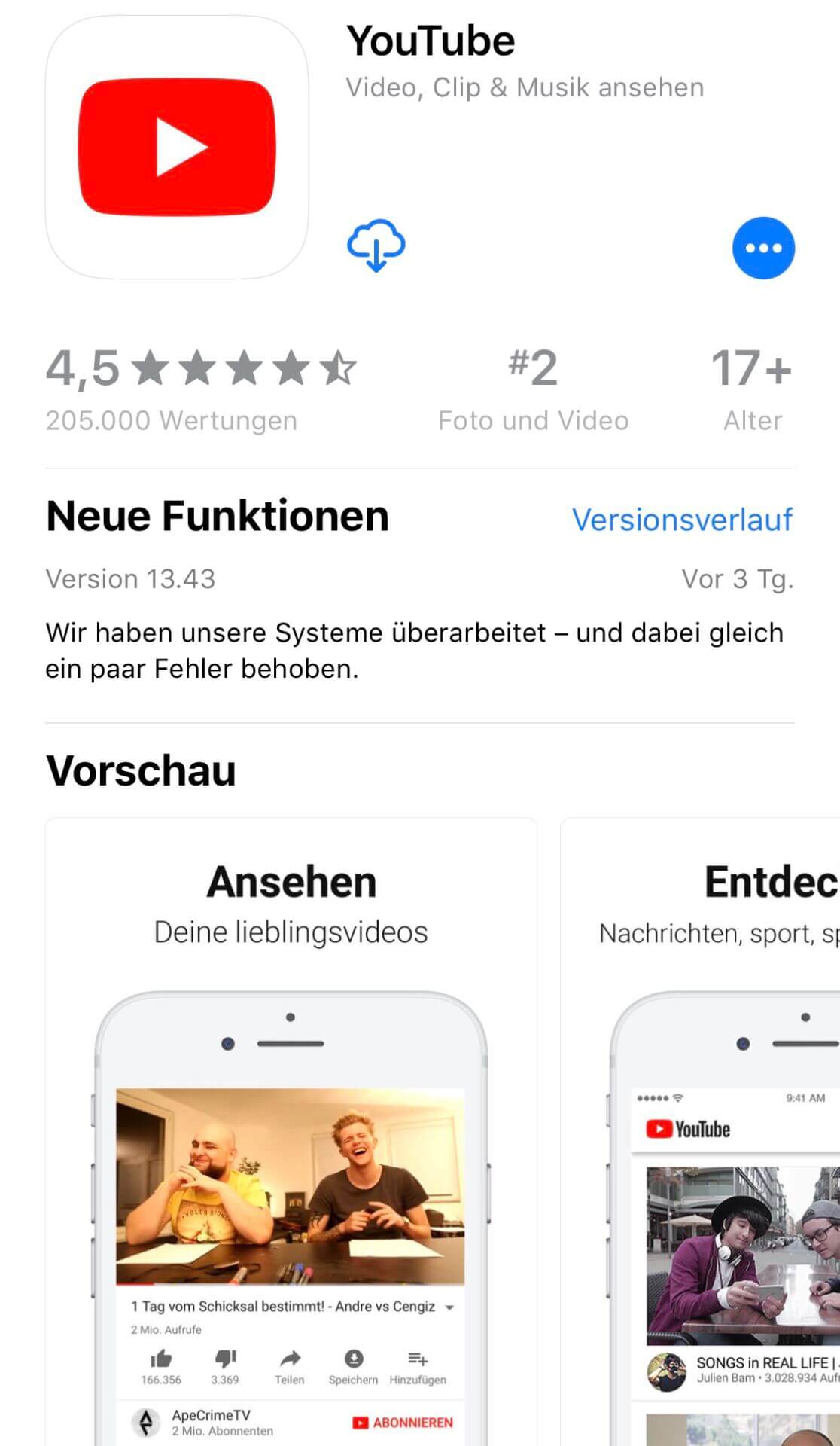This screenshot has width=840, height=1446.
Task: Tap the 205.000 Wertungen ratings label
Action: coord(171,420)
